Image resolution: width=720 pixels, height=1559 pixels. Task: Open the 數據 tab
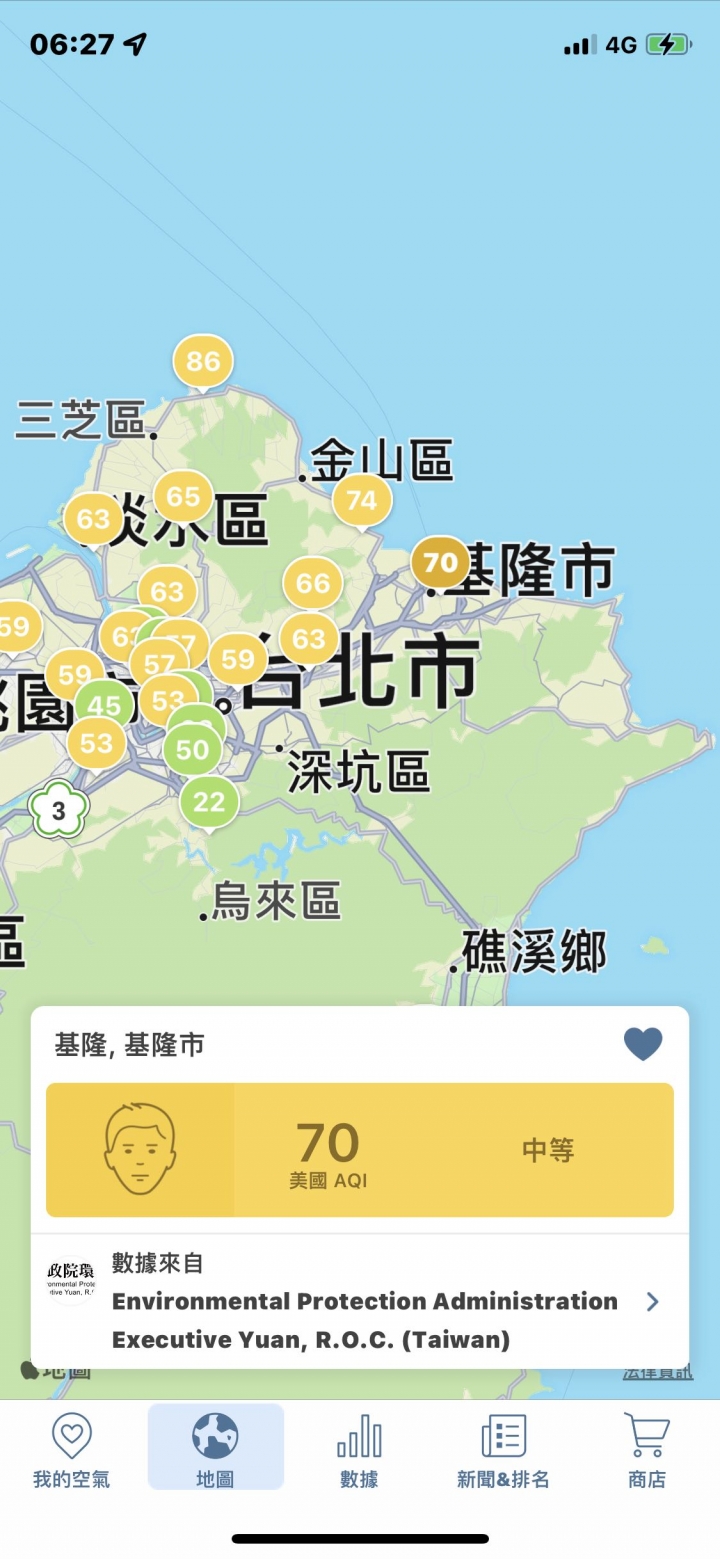point(359,1449)
